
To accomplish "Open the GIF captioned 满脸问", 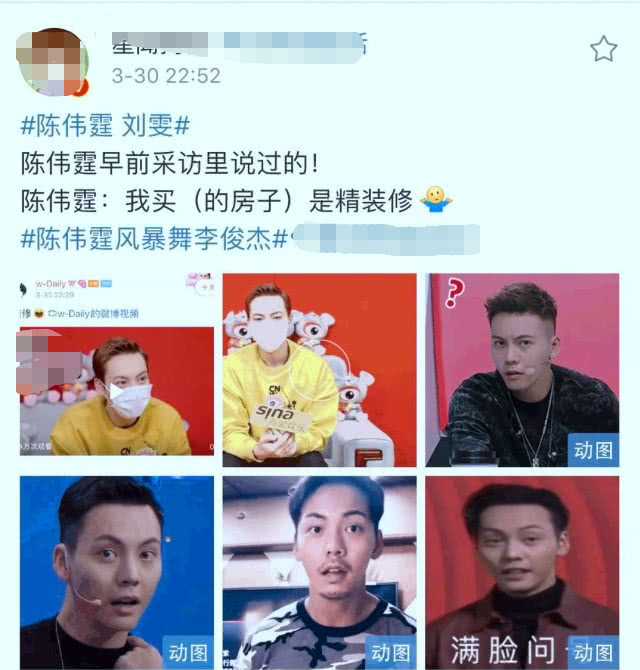I will 522,572.
